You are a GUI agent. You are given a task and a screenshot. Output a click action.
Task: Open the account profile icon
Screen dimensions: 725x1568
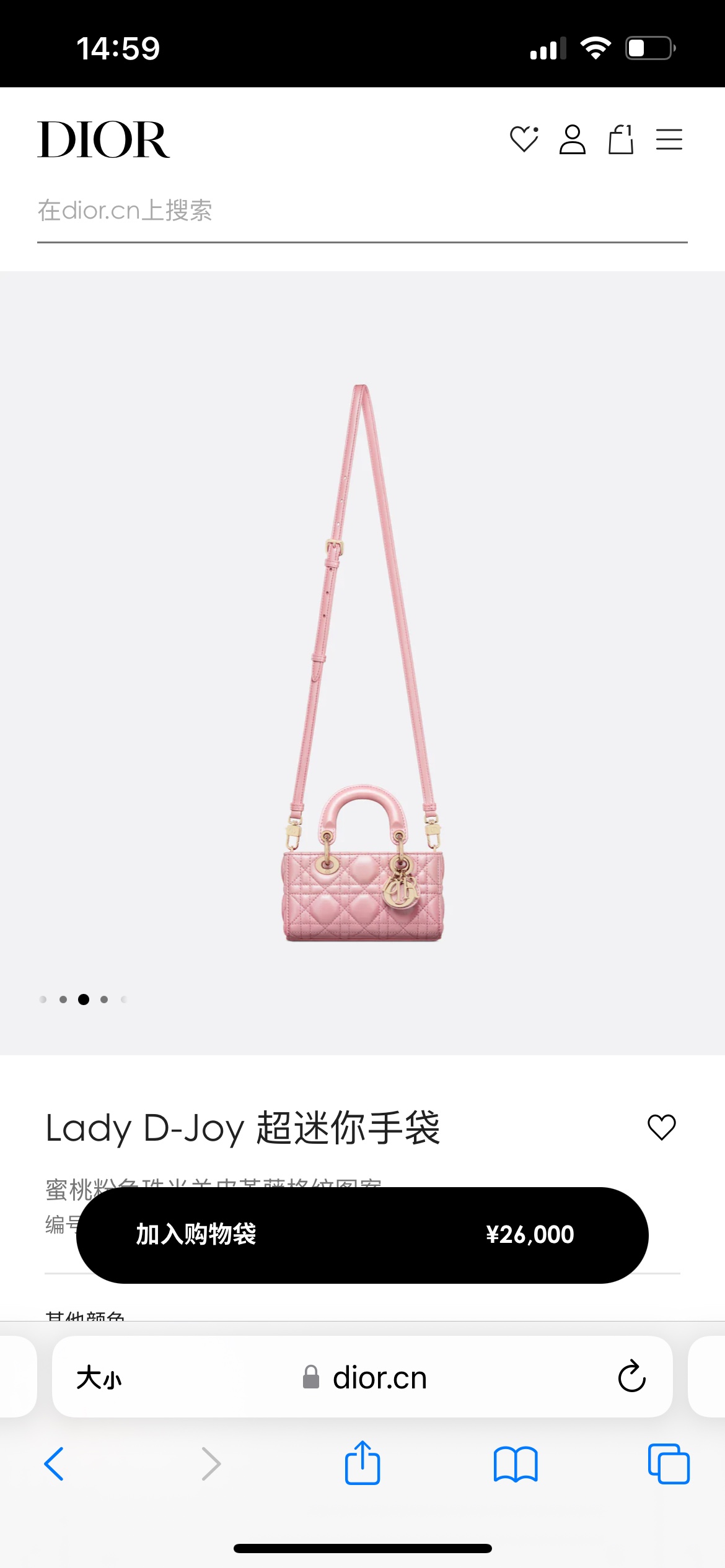tap(572, 139)
